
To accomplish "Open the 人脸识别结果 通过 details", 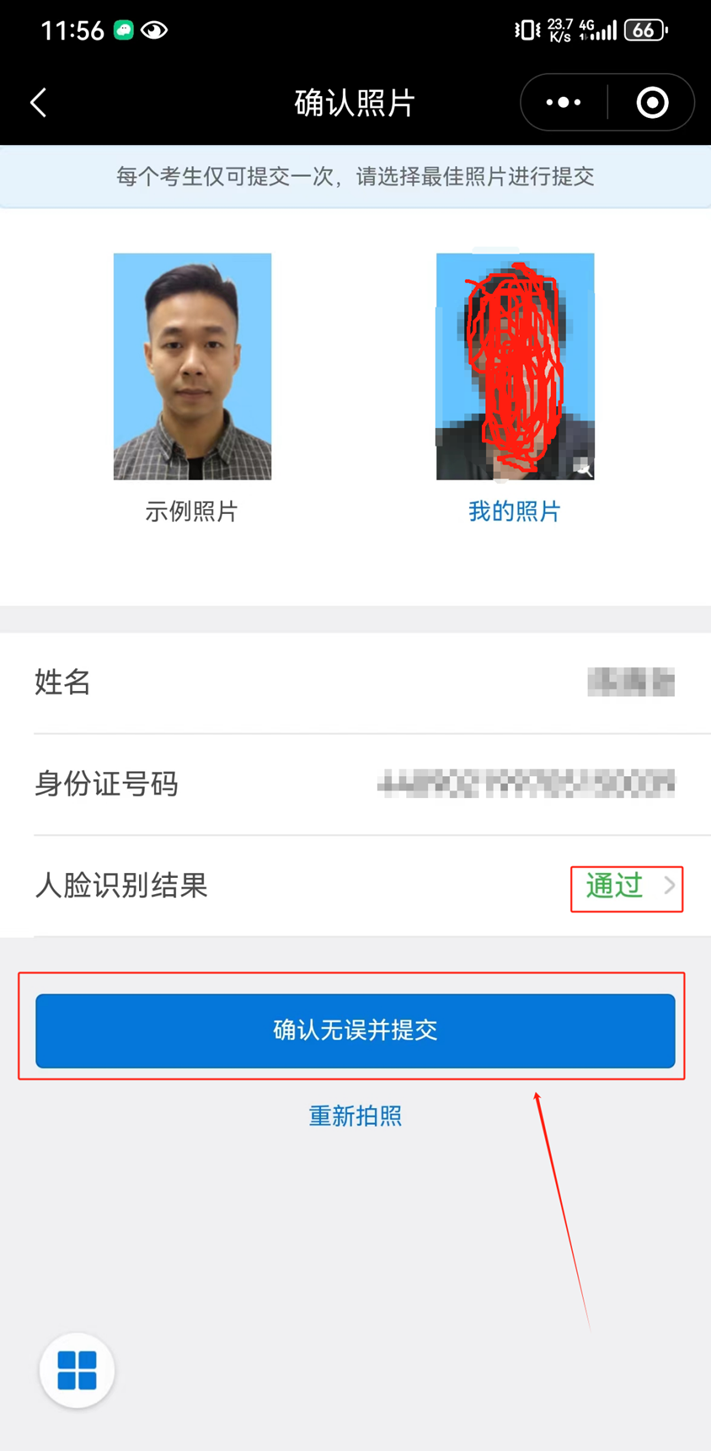I will pyautogui.click(x=627, y=887).
